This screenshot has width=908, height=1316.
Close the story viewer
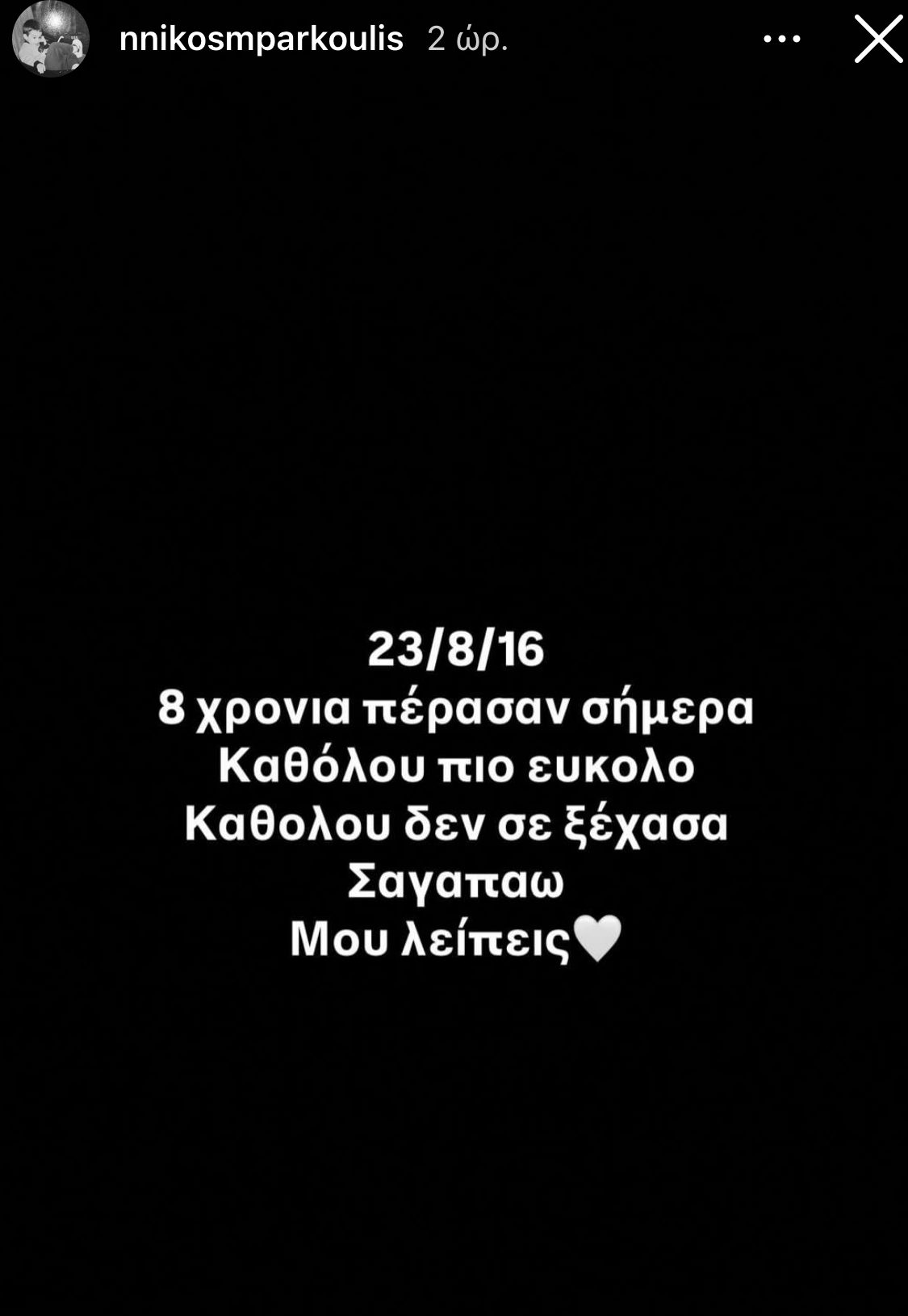(878, 39)
